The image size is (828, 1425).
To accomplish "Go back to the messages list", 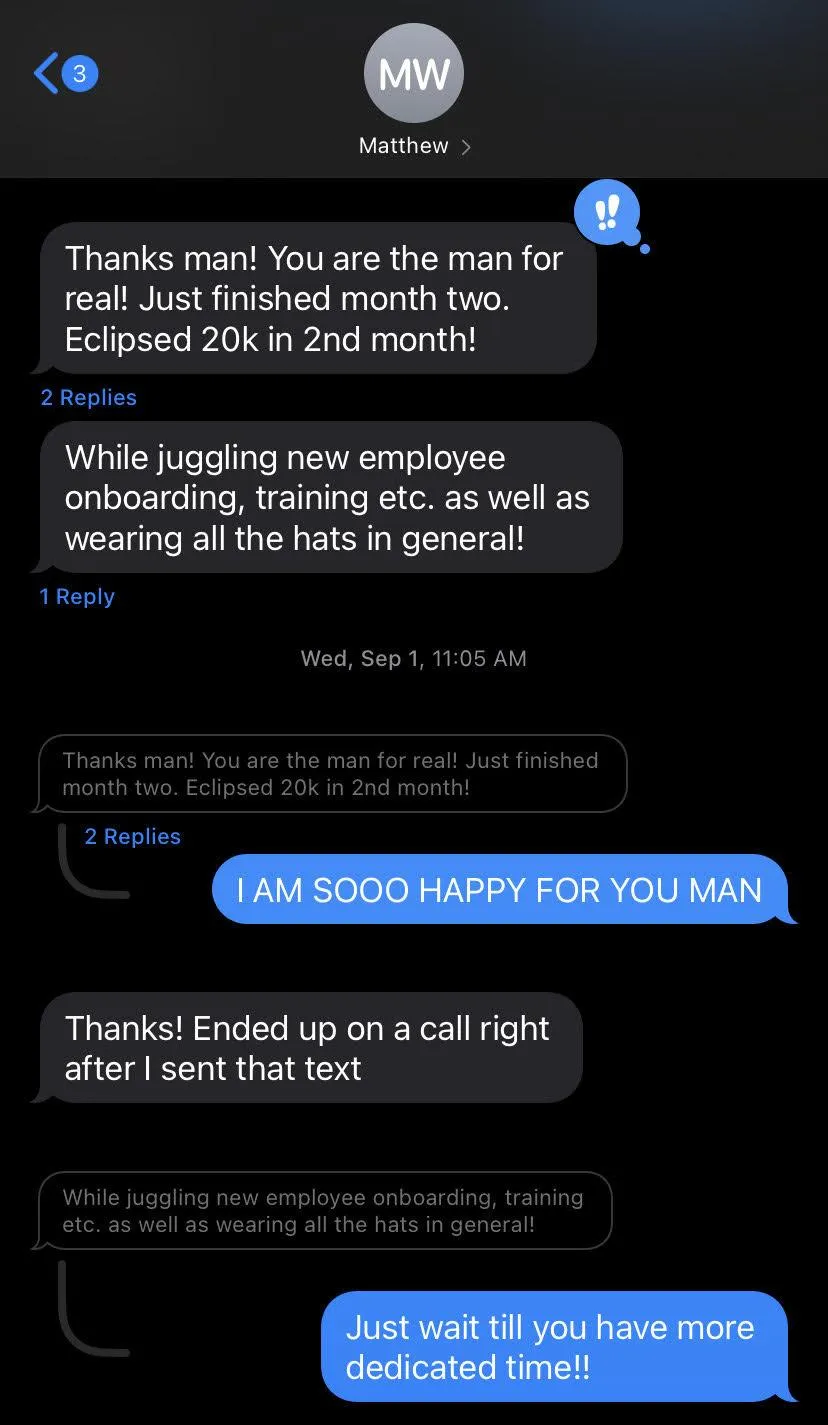I will pyautogui.click(x=64, y=73).
